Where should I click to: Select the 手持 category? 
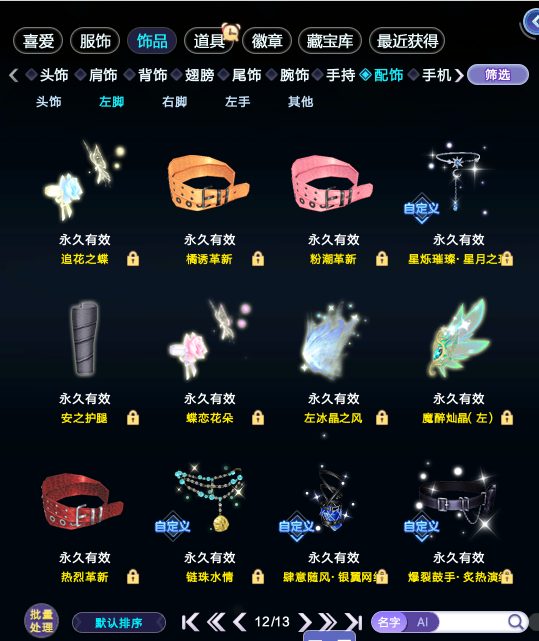click(340, 75)
